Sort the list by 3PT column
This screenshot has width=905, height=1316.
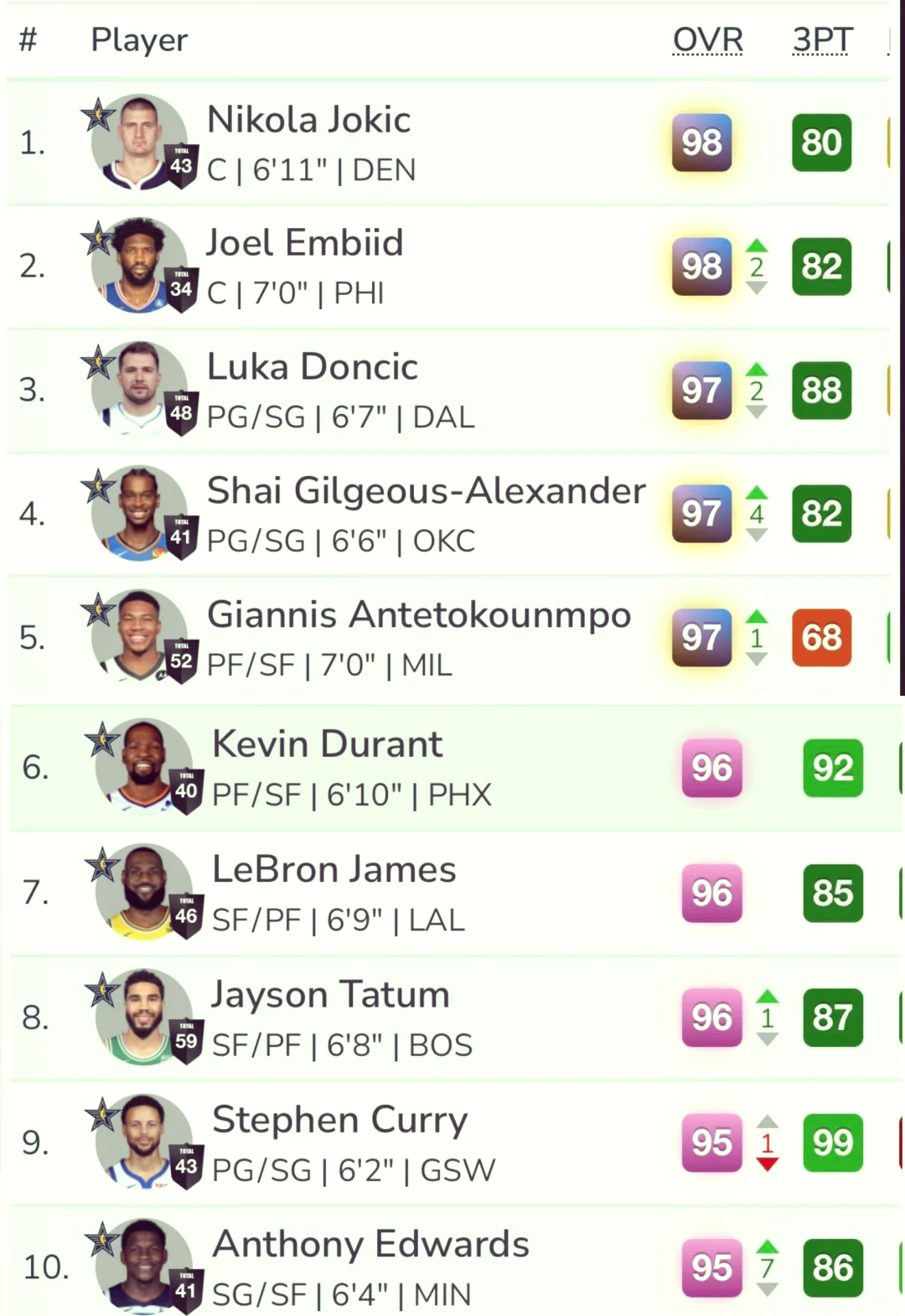click(822, 39)
